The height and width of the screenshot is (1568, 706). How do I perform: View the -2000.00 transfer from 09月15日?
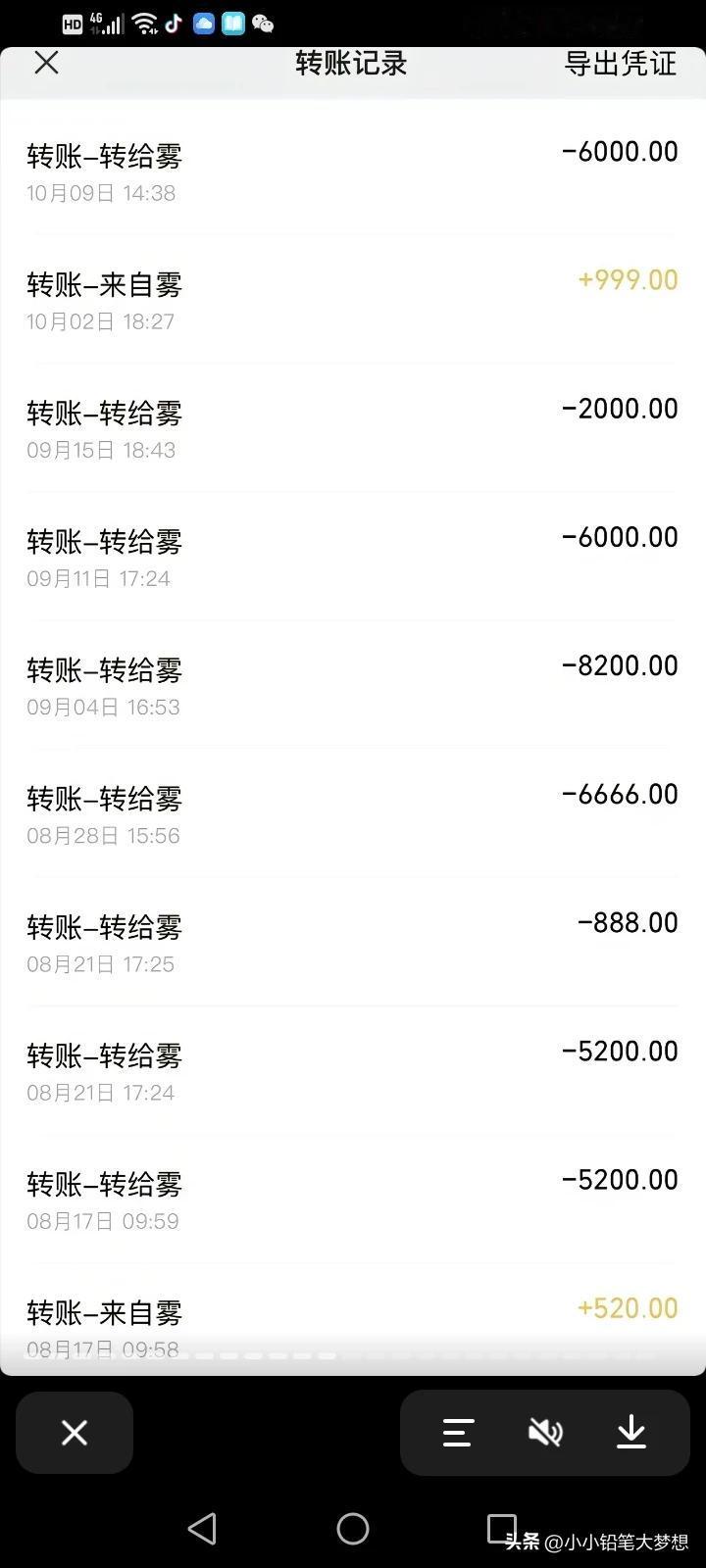click(353, 427)
